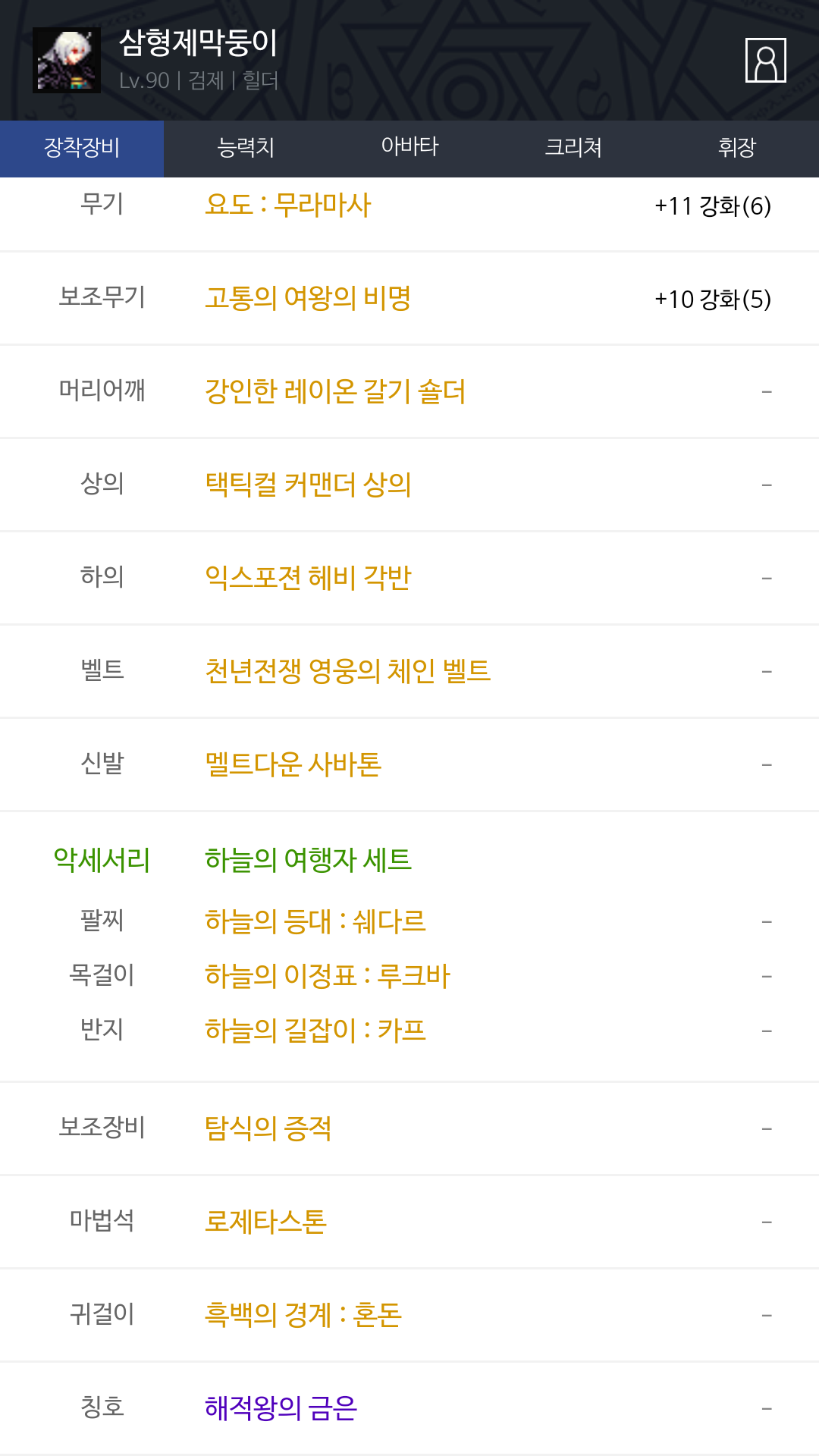Image resolution: width=819 pixels, height=1456 pixels.
Task: Open belt item 천년전쟁 영웅의 체인 벨트
Action: pyautogui.click(x=348, y=671)
